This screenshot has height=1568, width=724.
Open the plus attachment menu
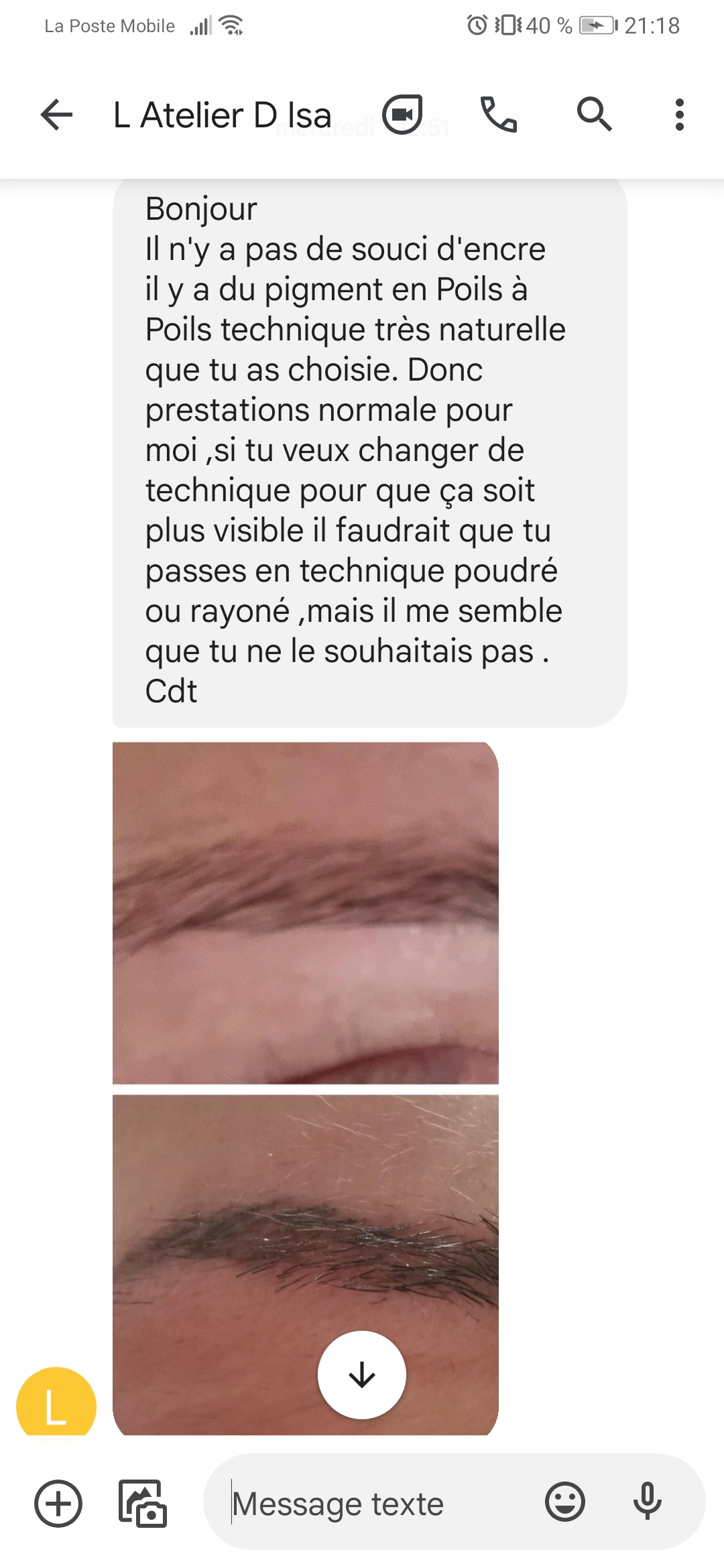(58, 1503)
